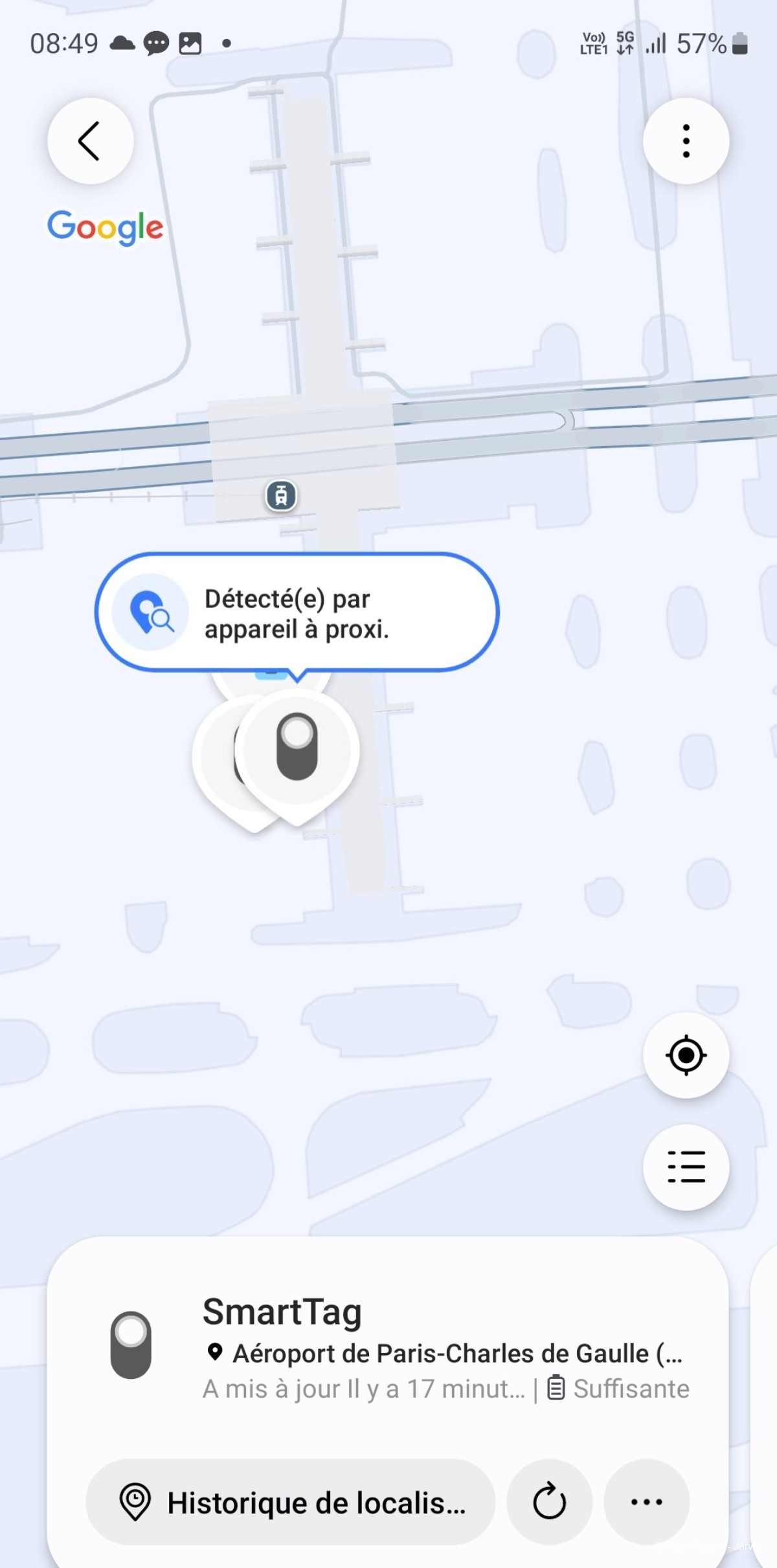
Task: Open the three-dot overflow menu
Action: (x=686, y=140)
